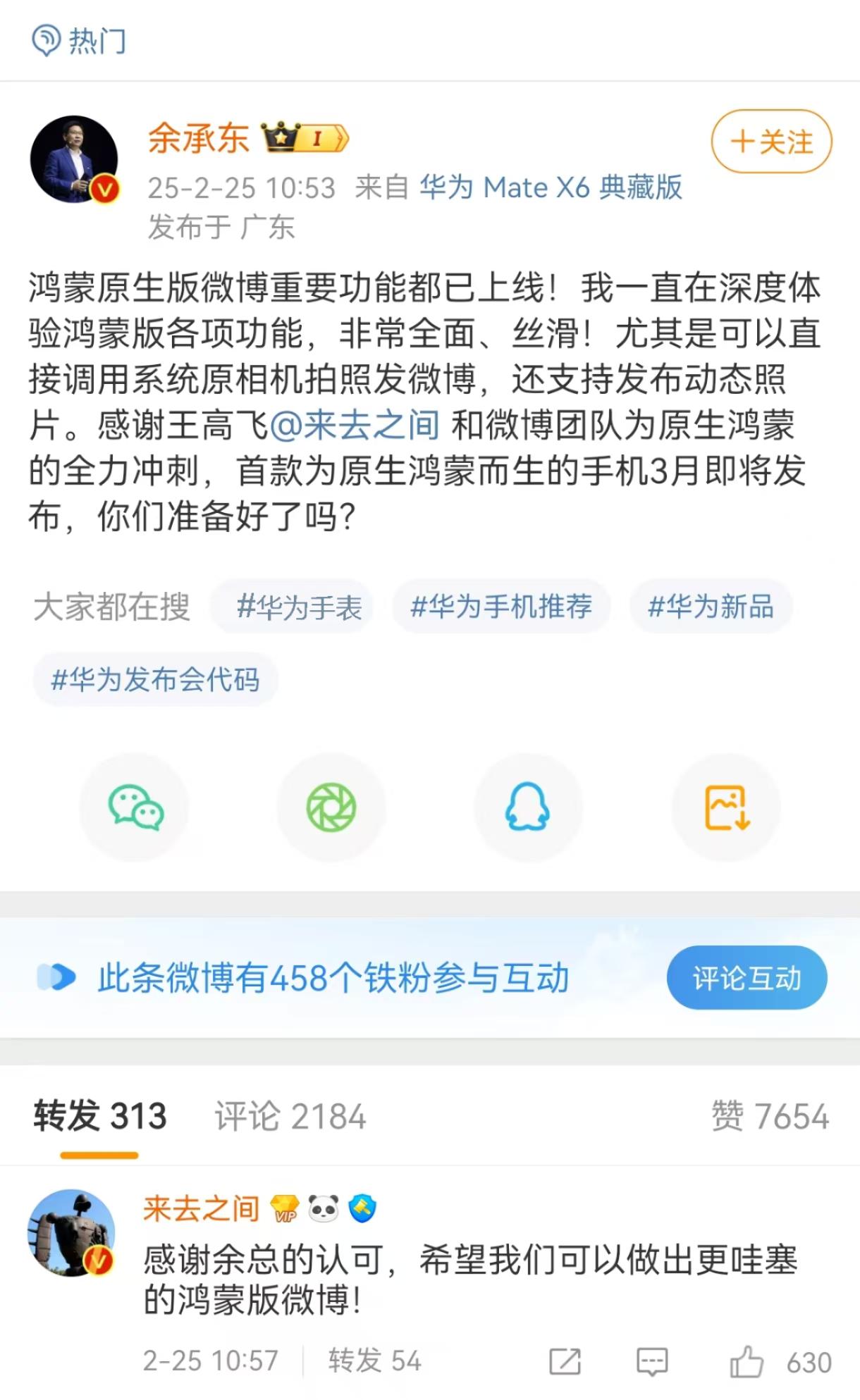Share the post to WeChat Moments

tap(331, 807)
